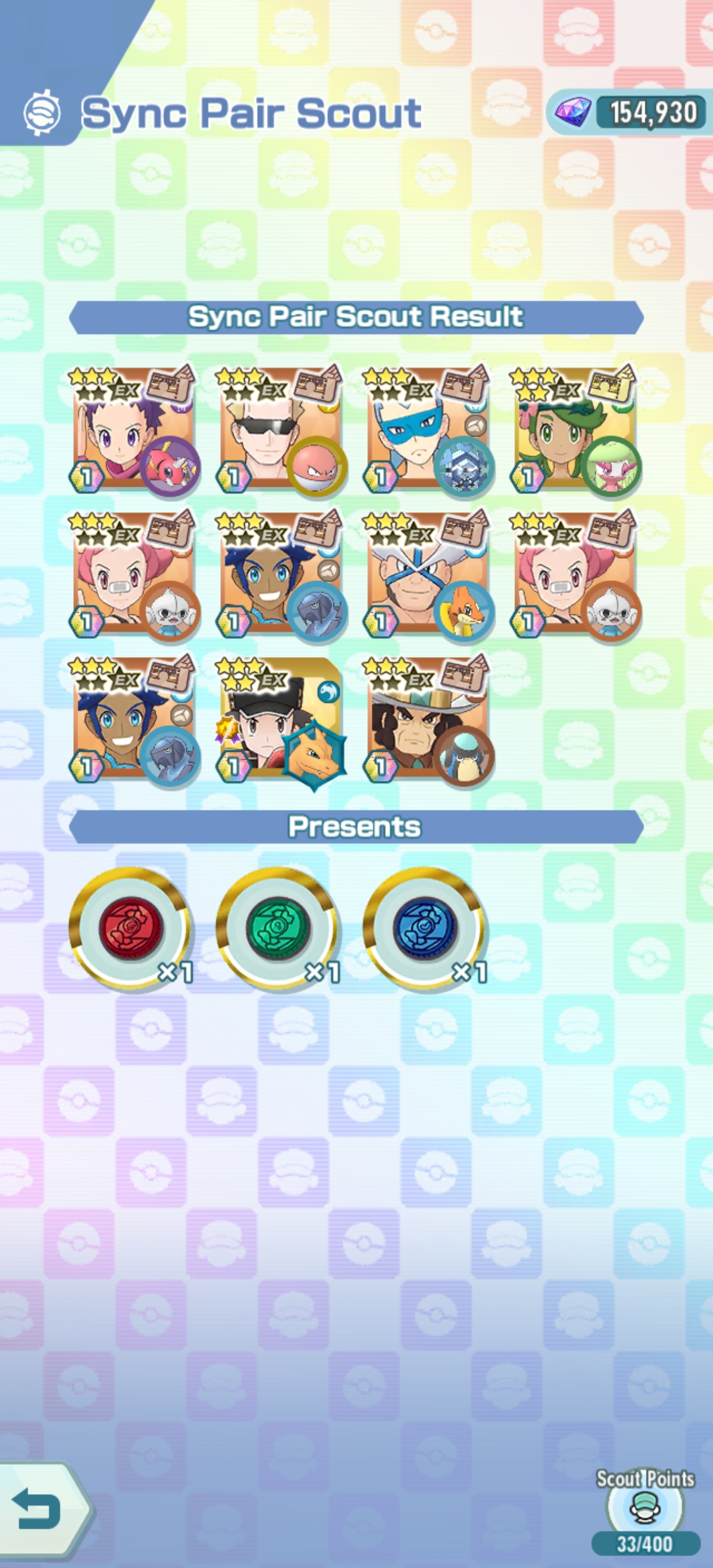Select the Cryogonal sync pair tile
The image size is (713, 1568).
[x=428, y=430]
